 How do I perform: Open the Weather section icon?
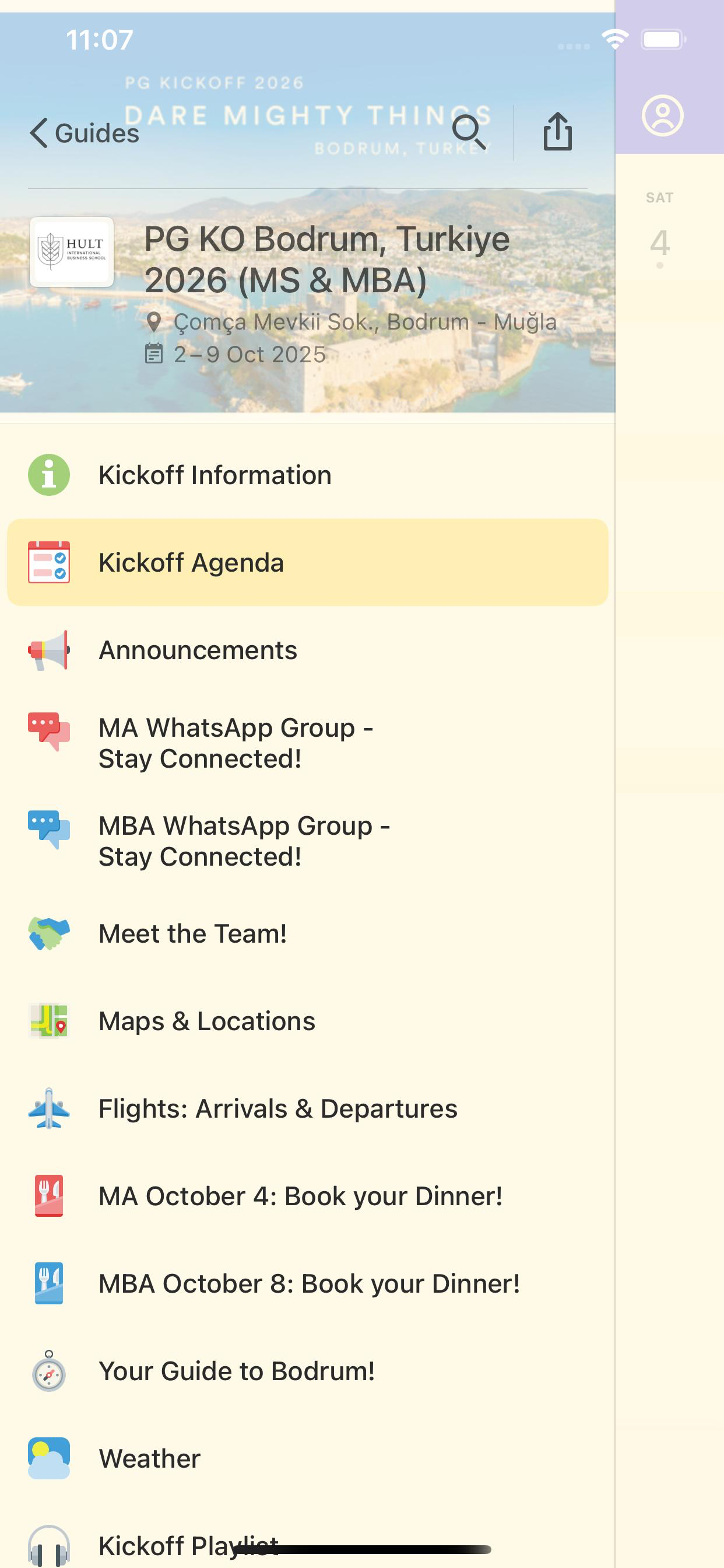pyautogui.click(x=48, y=1458)
